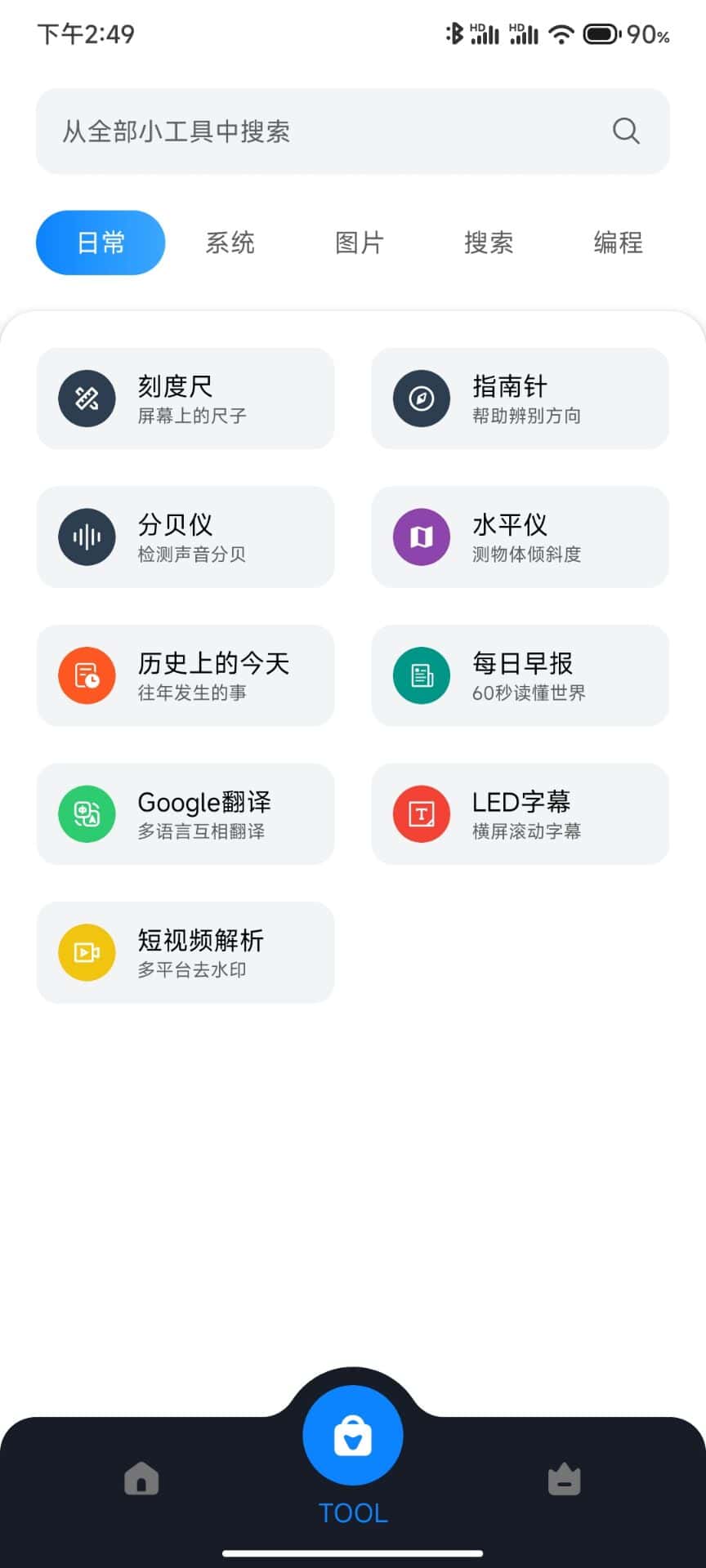The height and width of the screenshot is (1568, 706).
Task: Tap the search box for all tools
Action: pos(327,131)
